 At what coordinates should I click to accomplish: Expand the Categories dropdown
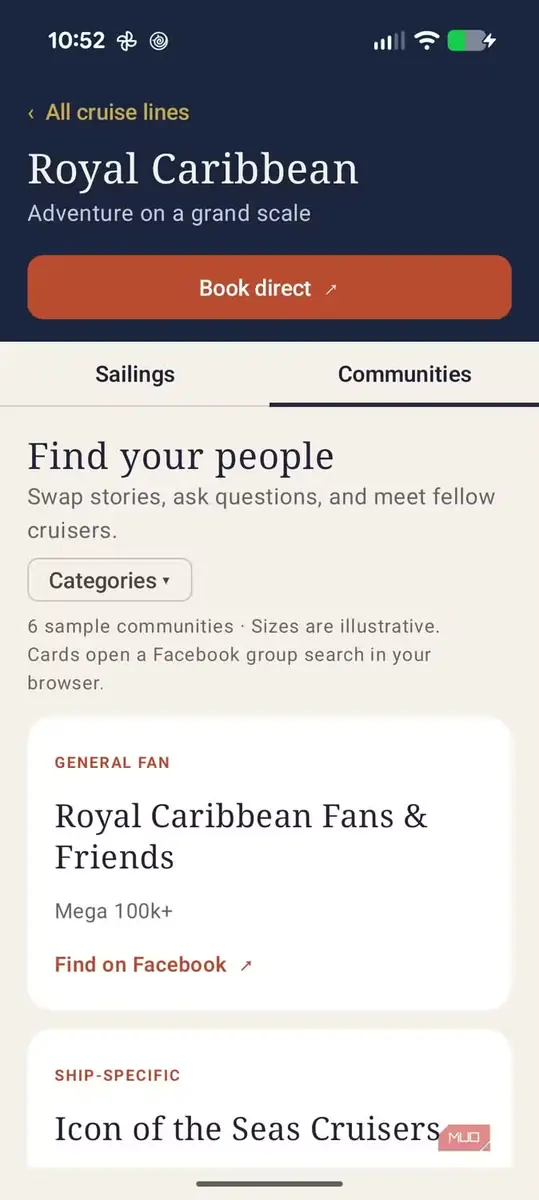point(110,580)
